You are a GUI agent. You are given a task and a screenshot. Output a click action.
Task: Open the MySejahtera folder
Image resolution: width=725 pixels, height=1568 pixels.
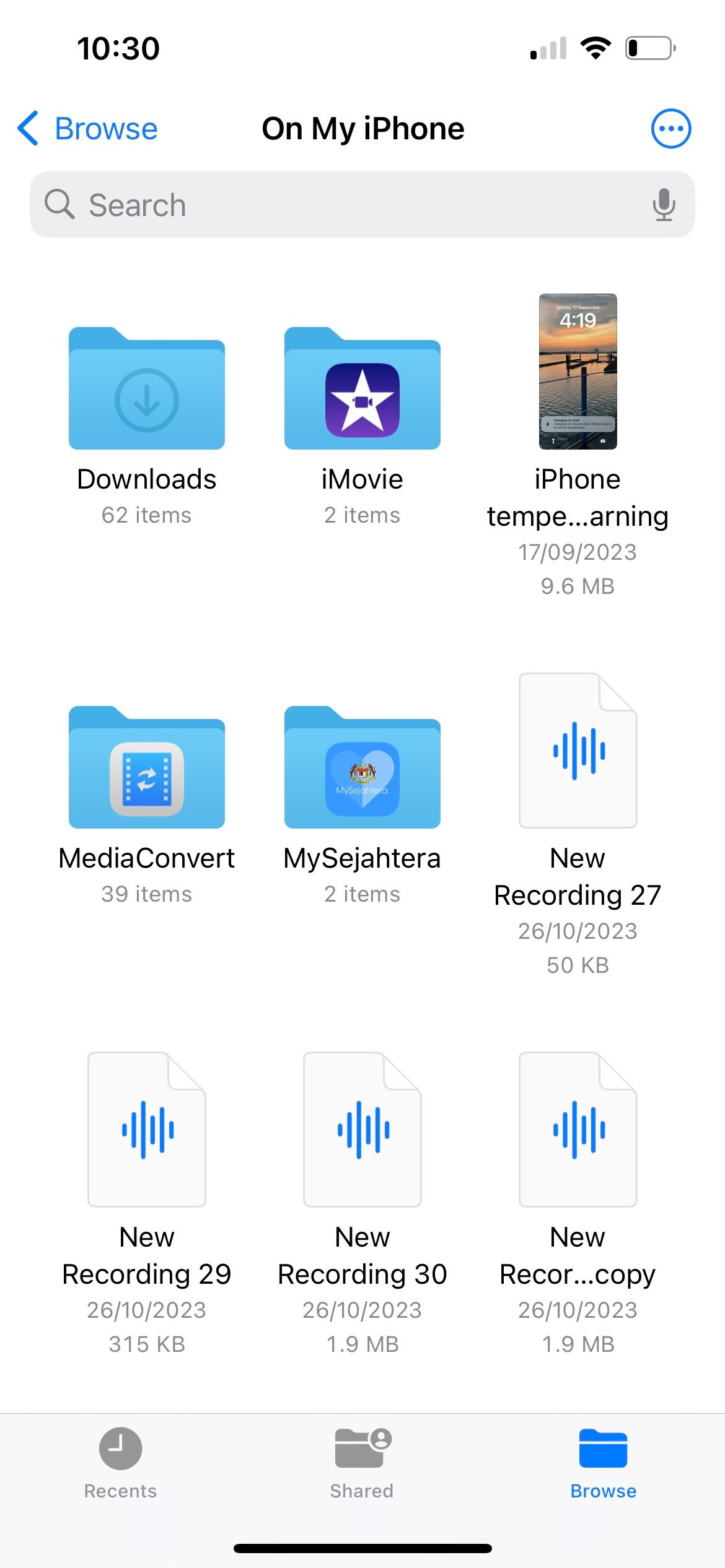(x=362, y=770)
